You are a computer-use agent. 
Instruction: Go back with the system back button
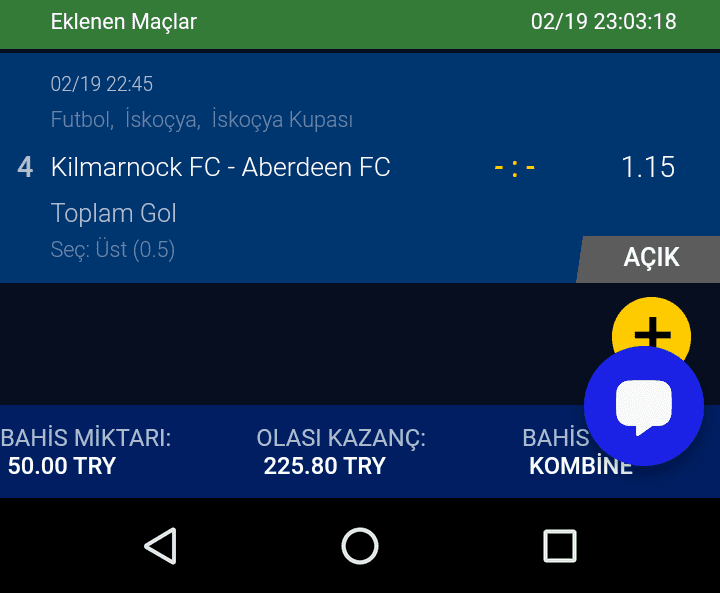160,546
